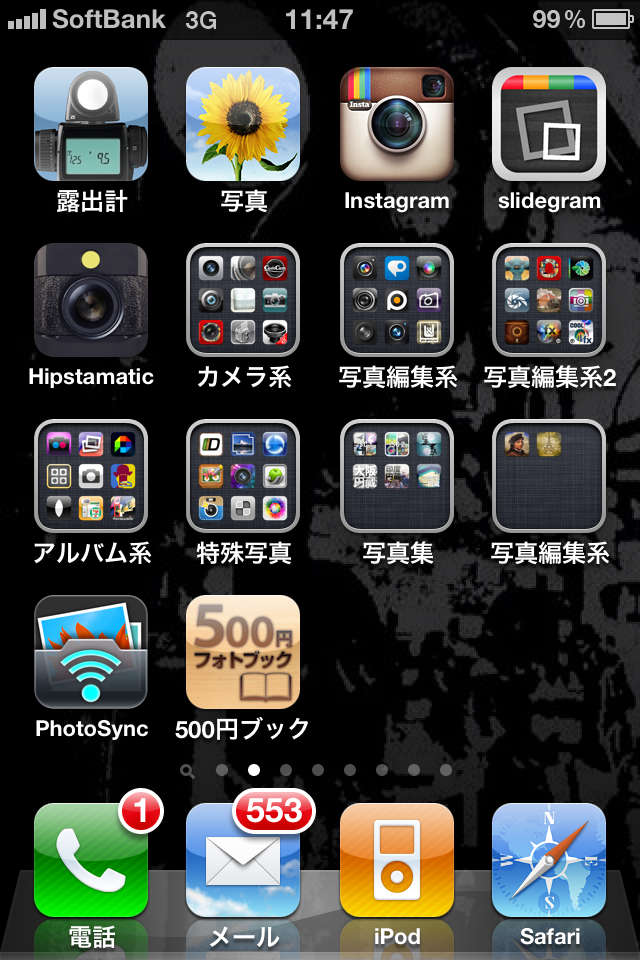This screenshot has height=960, width=640.
Task: Launch PhotoSync
Action: click(91, 652)
